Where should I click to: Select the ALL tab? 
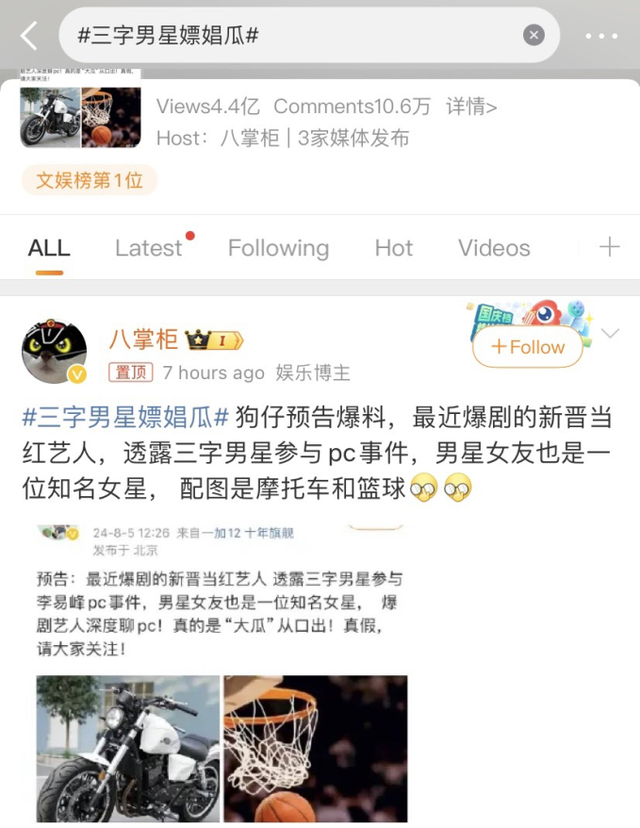point(49,248)
